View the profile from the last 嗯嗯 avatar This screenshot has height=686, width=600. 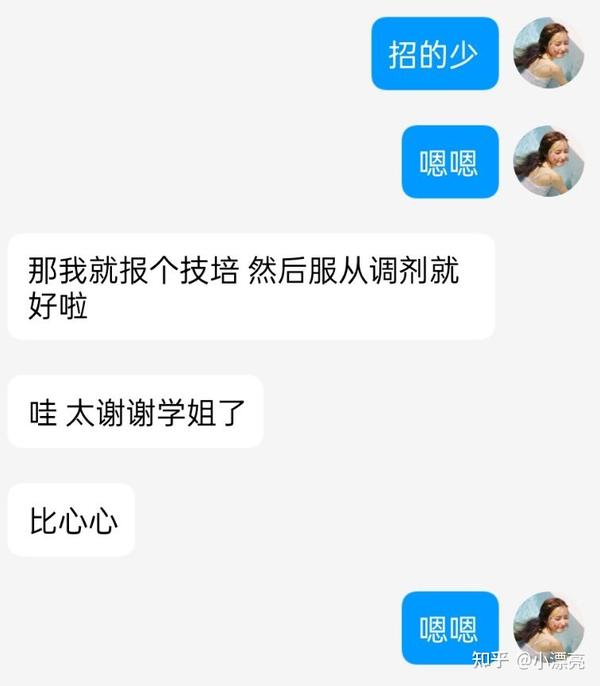click(548, 627)
